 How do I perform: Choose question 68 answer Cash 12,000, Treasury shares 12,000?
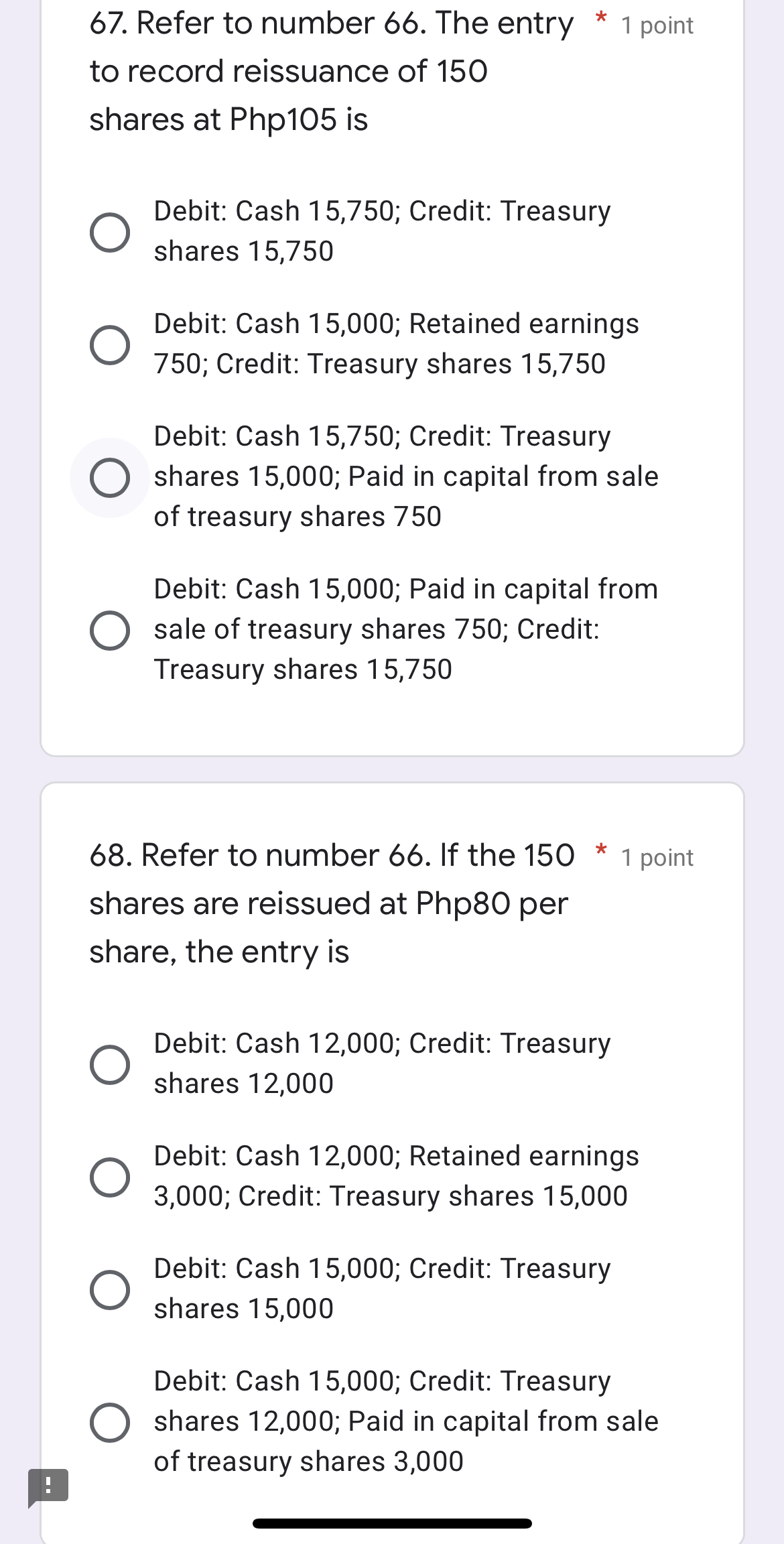point(110,1064)
